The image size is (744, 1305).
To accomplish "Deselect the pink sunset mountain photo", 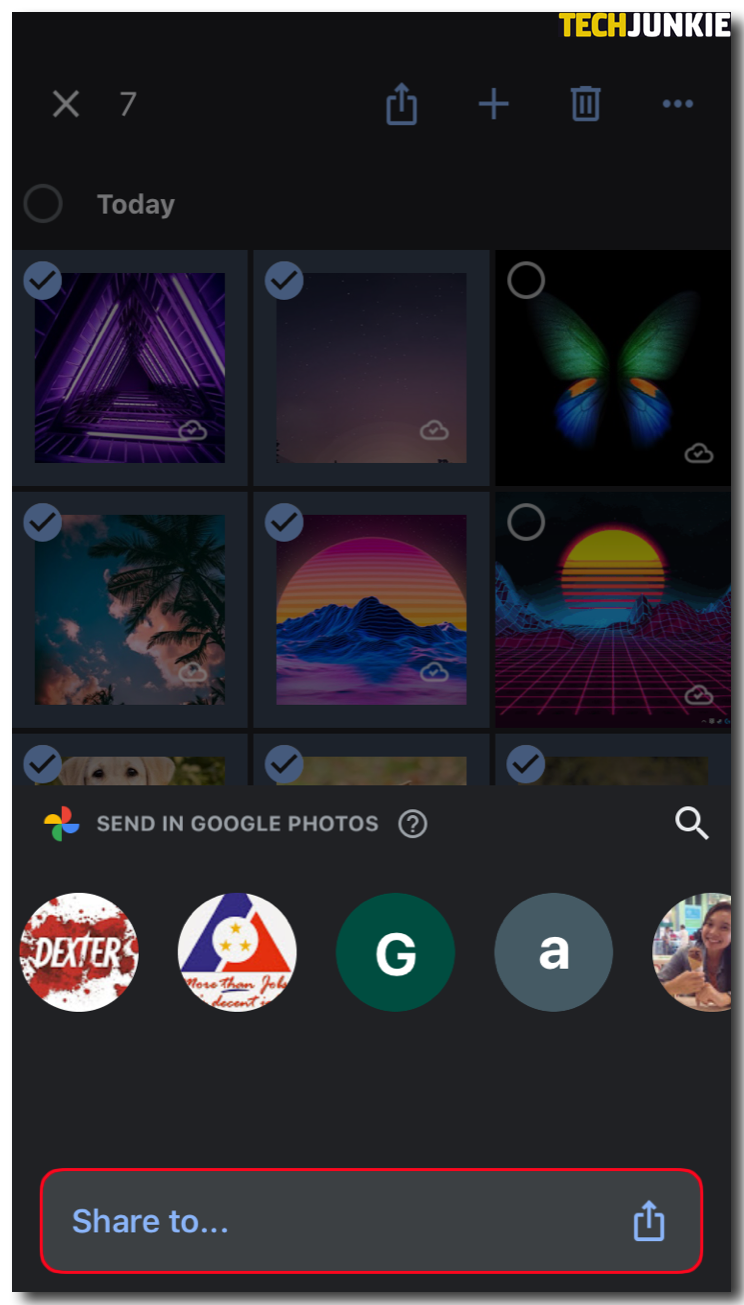I will (284, 521).
